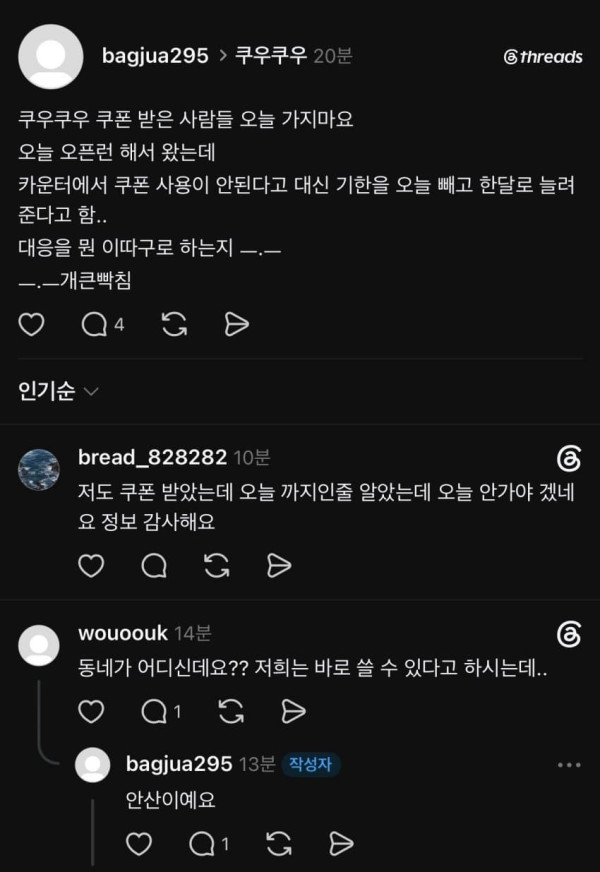
Task: Like the 안산이에요 reply
Action: pyautogui.click(x=139, y=844)
